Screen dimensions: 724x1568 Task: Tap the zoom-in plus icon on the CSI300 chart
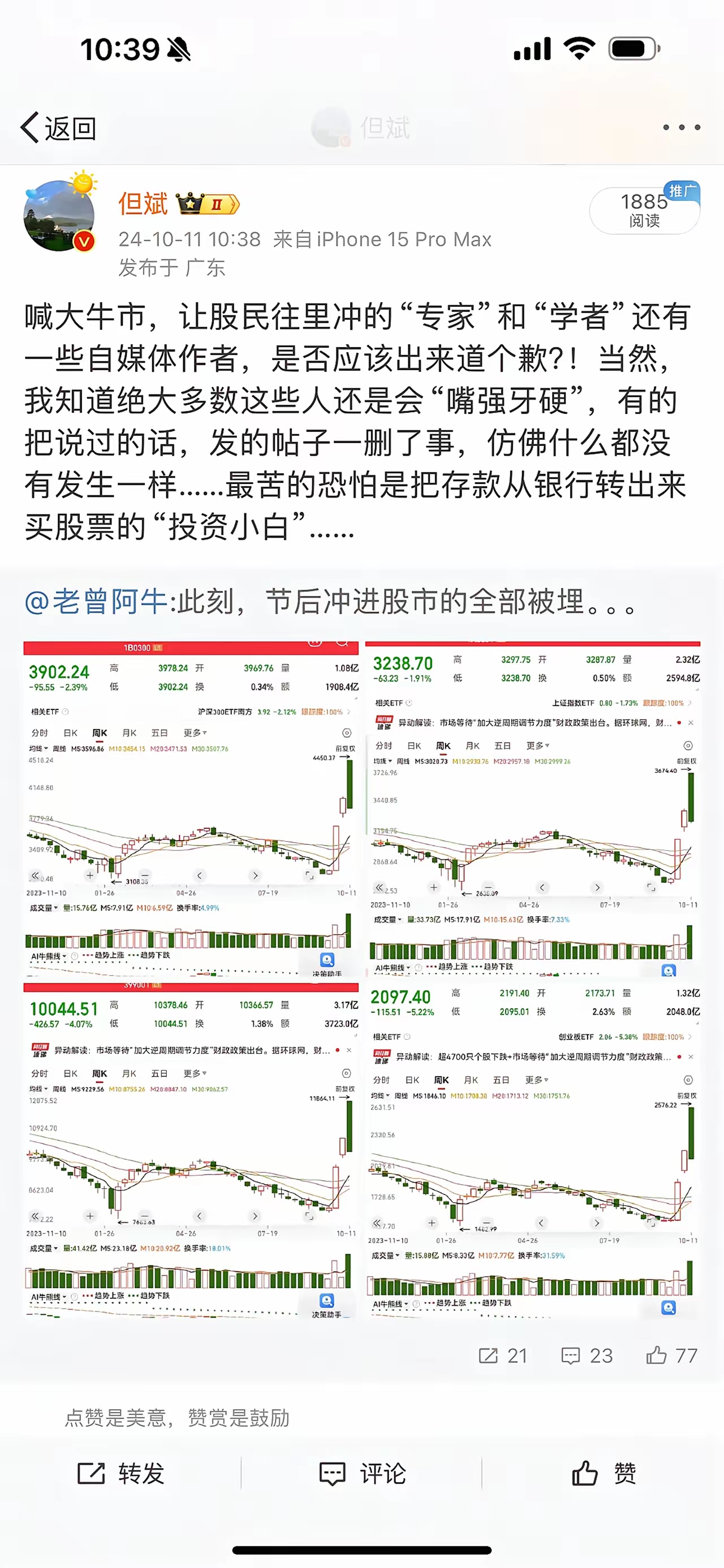(x=90, y=876)
